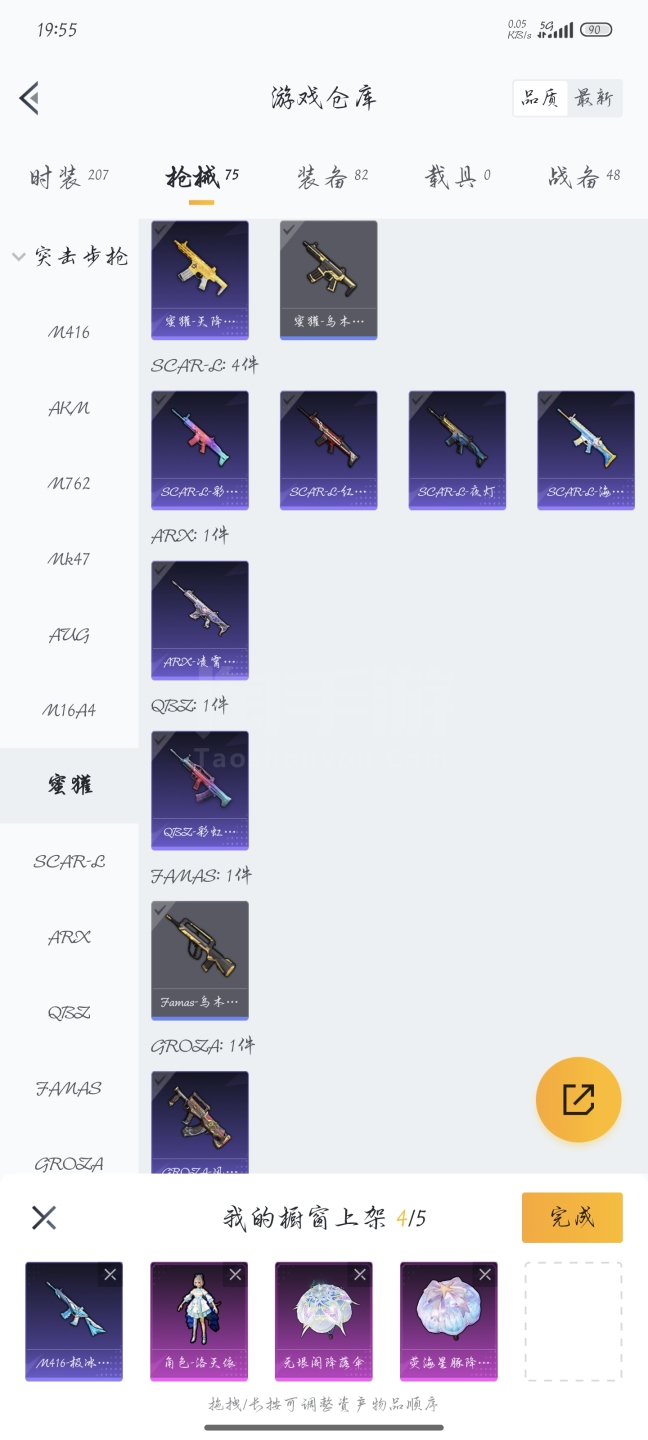Go back using the top-left arrow
Screen dimensions: 648x1440
coord(29,98)
